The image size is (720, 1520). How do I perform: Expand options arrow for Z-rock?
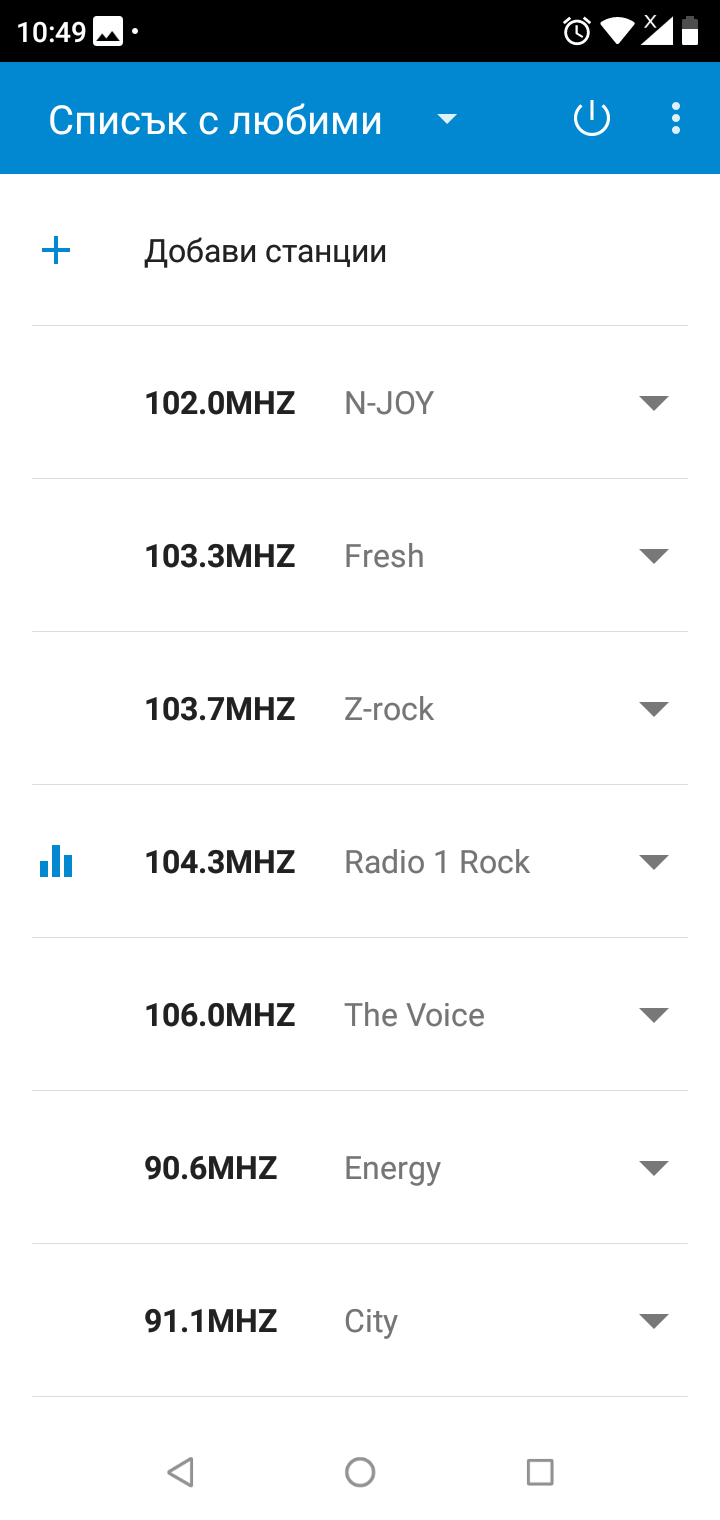pyautogui.click(x=653, y=709)
